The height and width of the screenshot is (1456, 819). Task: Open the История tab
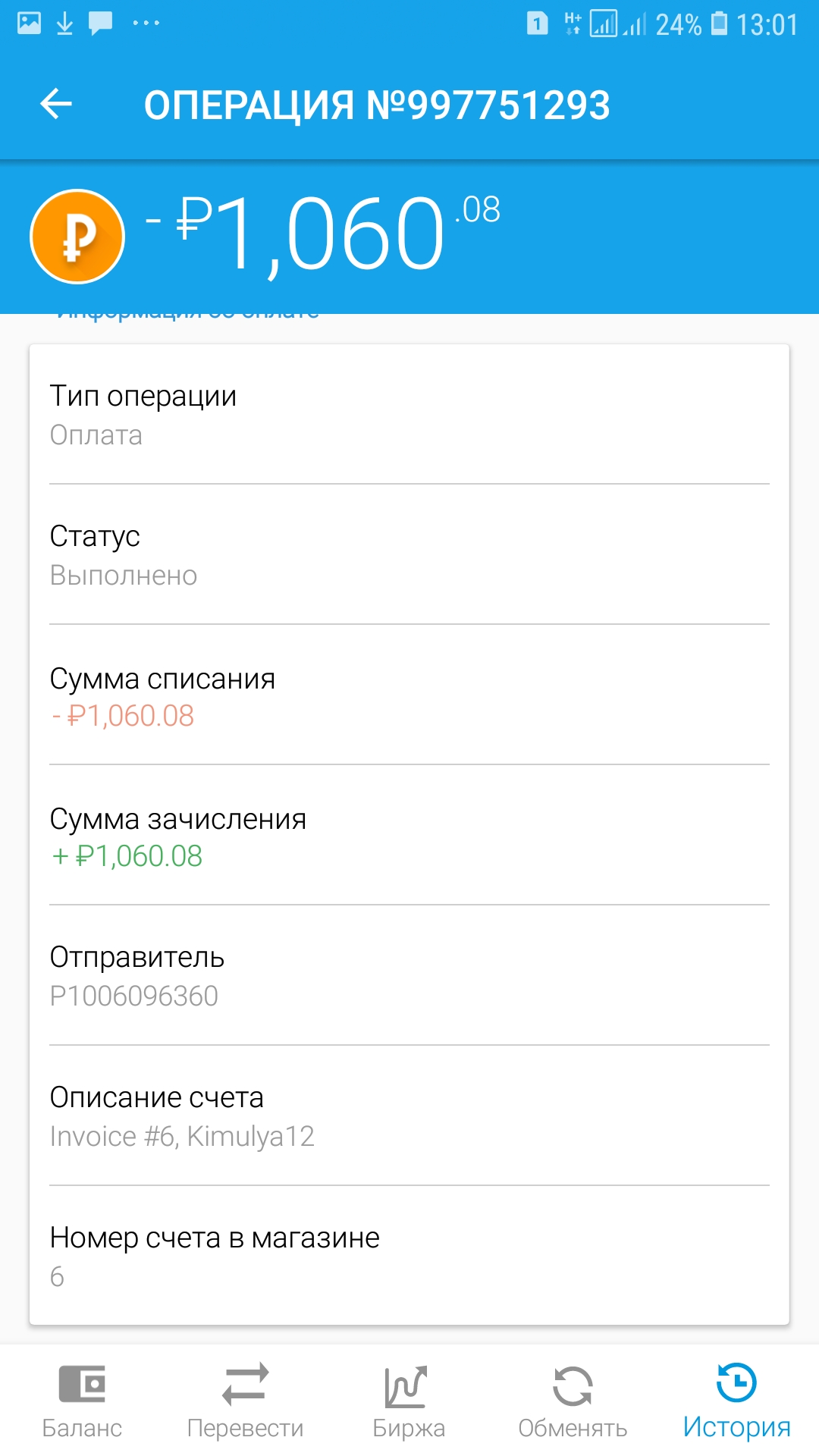[737, 1401]
